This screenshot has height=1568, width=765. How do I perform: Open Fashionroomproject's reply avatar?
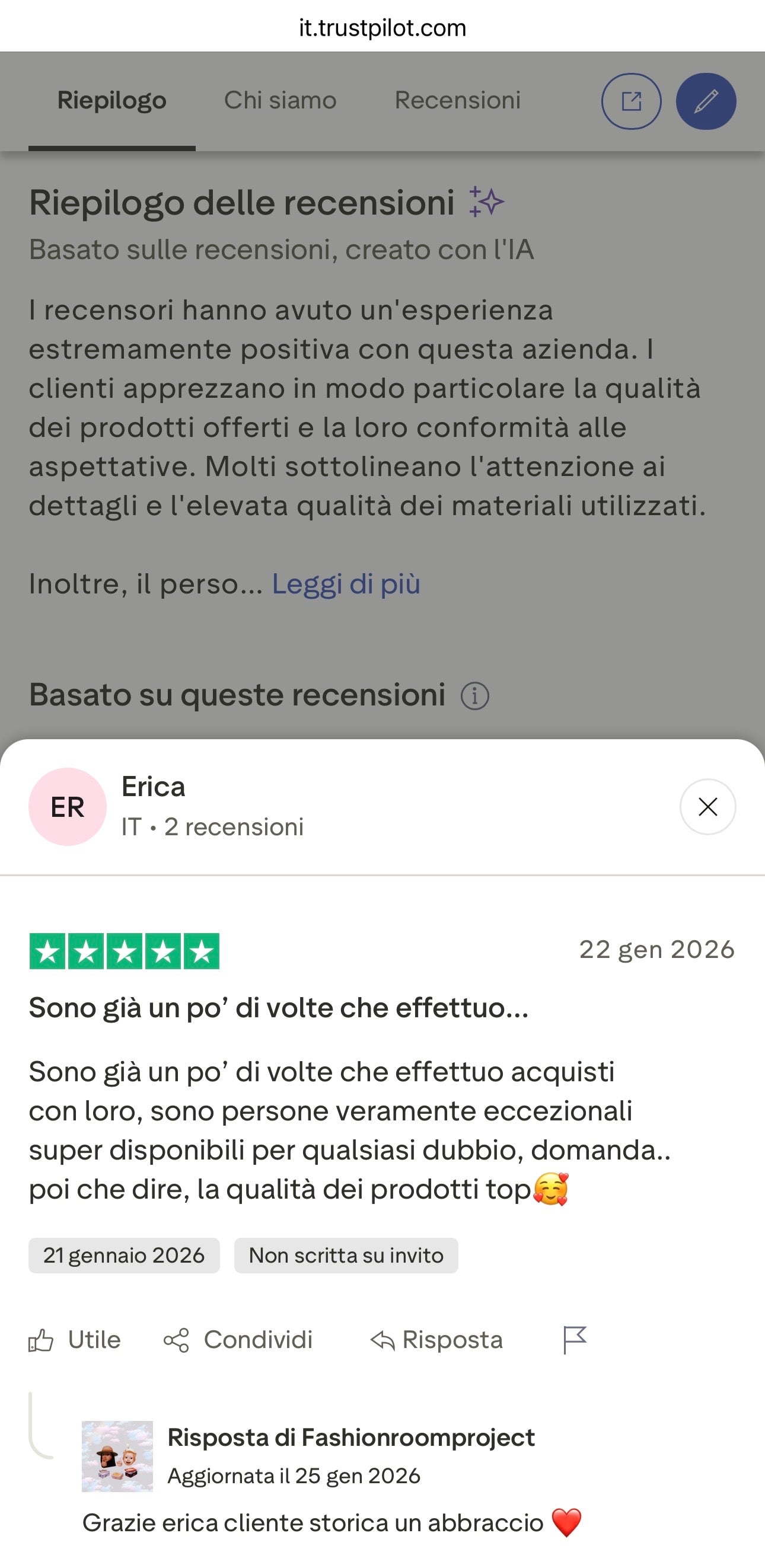click(x=117, y=1456)
